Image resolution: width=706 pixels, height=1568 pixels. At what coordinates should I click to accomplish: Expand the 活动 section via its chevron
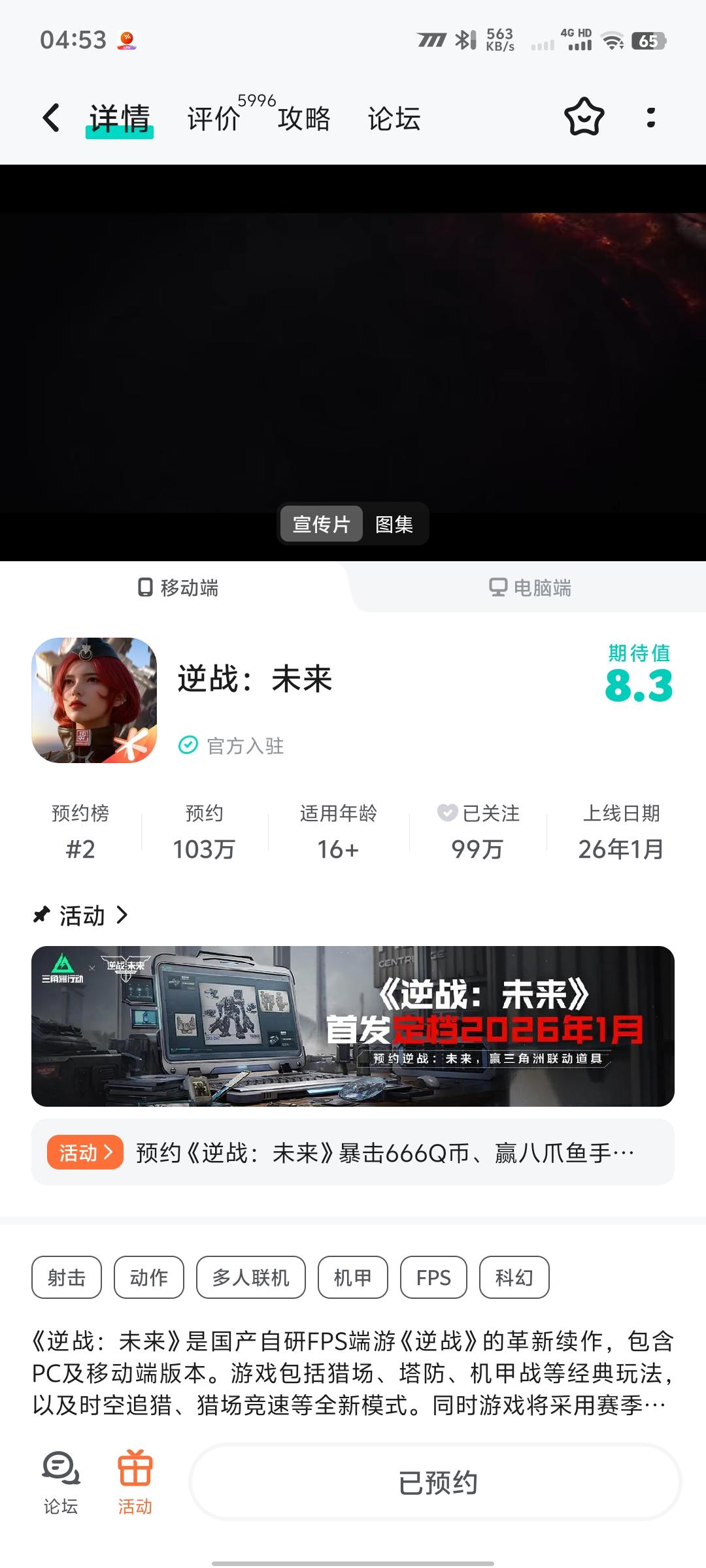coord(122,915)
